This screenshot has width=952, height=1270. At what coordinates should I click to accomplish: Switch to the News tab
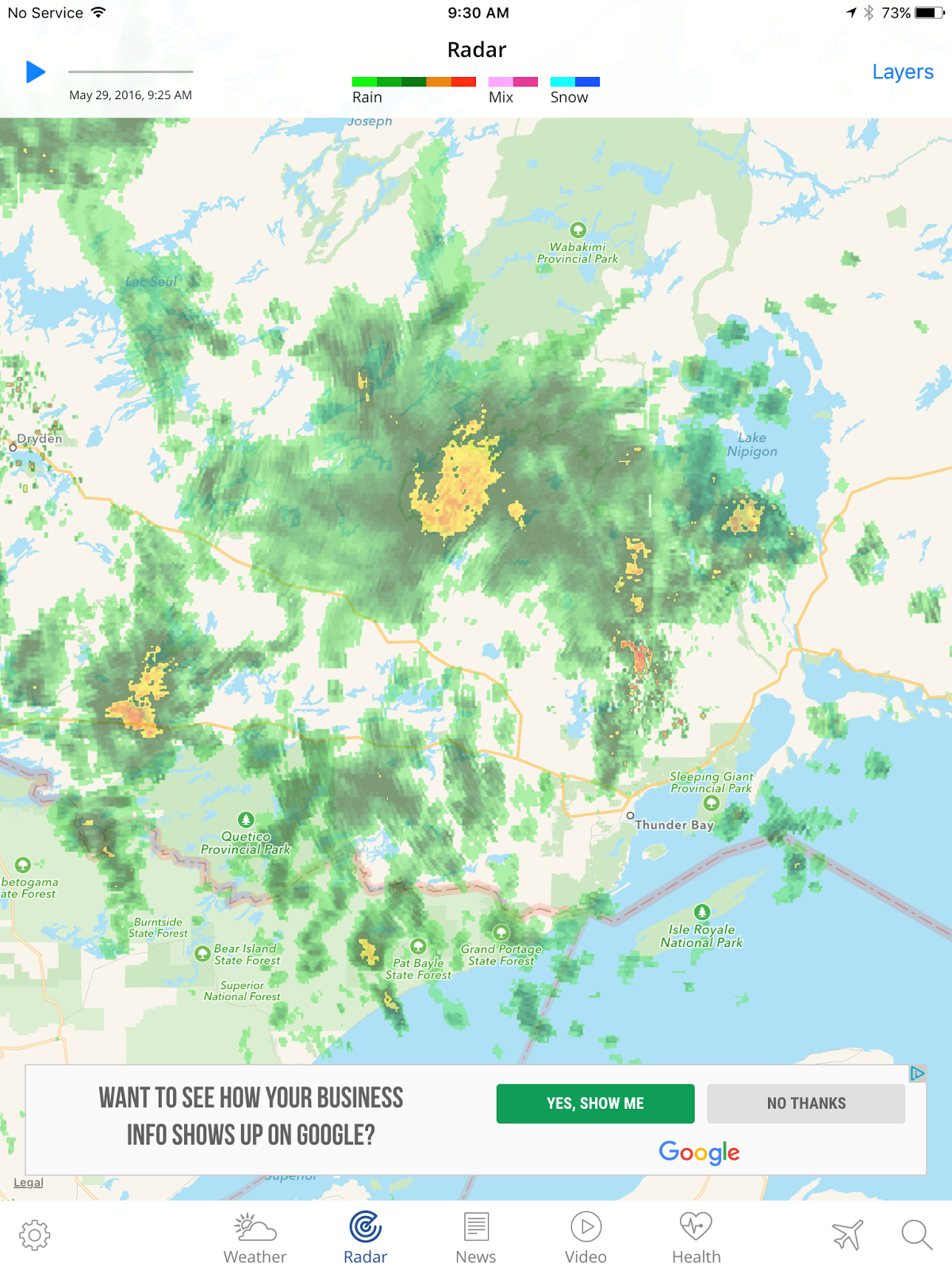coord(475,1238)
